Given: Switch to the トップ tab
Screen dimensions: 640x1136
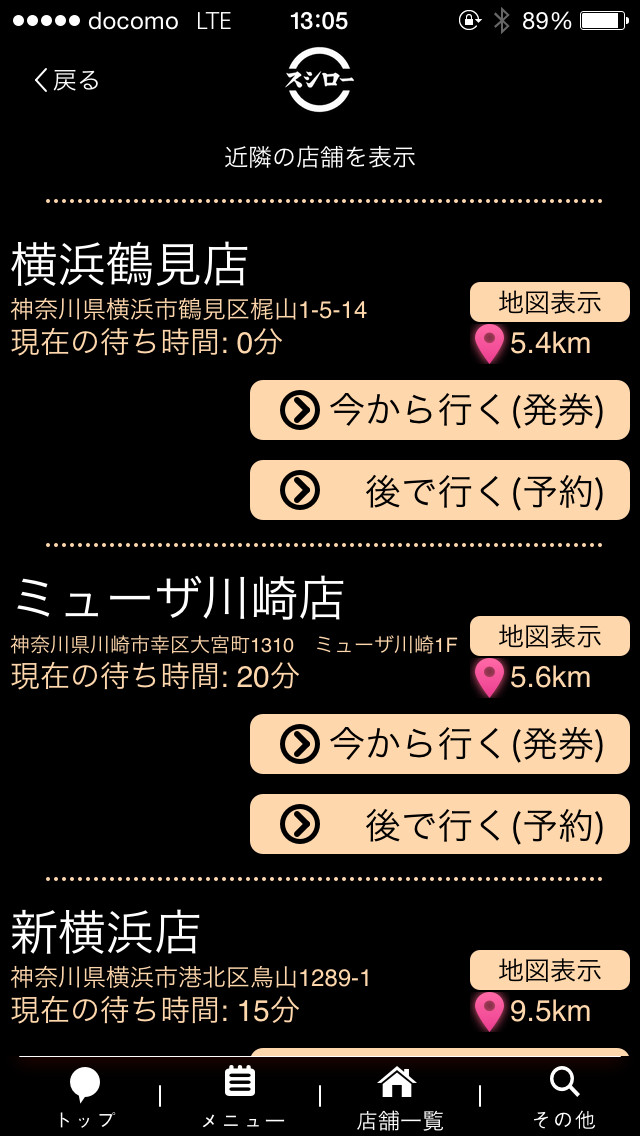Looking at the screenshot, I should point(85,1096).
